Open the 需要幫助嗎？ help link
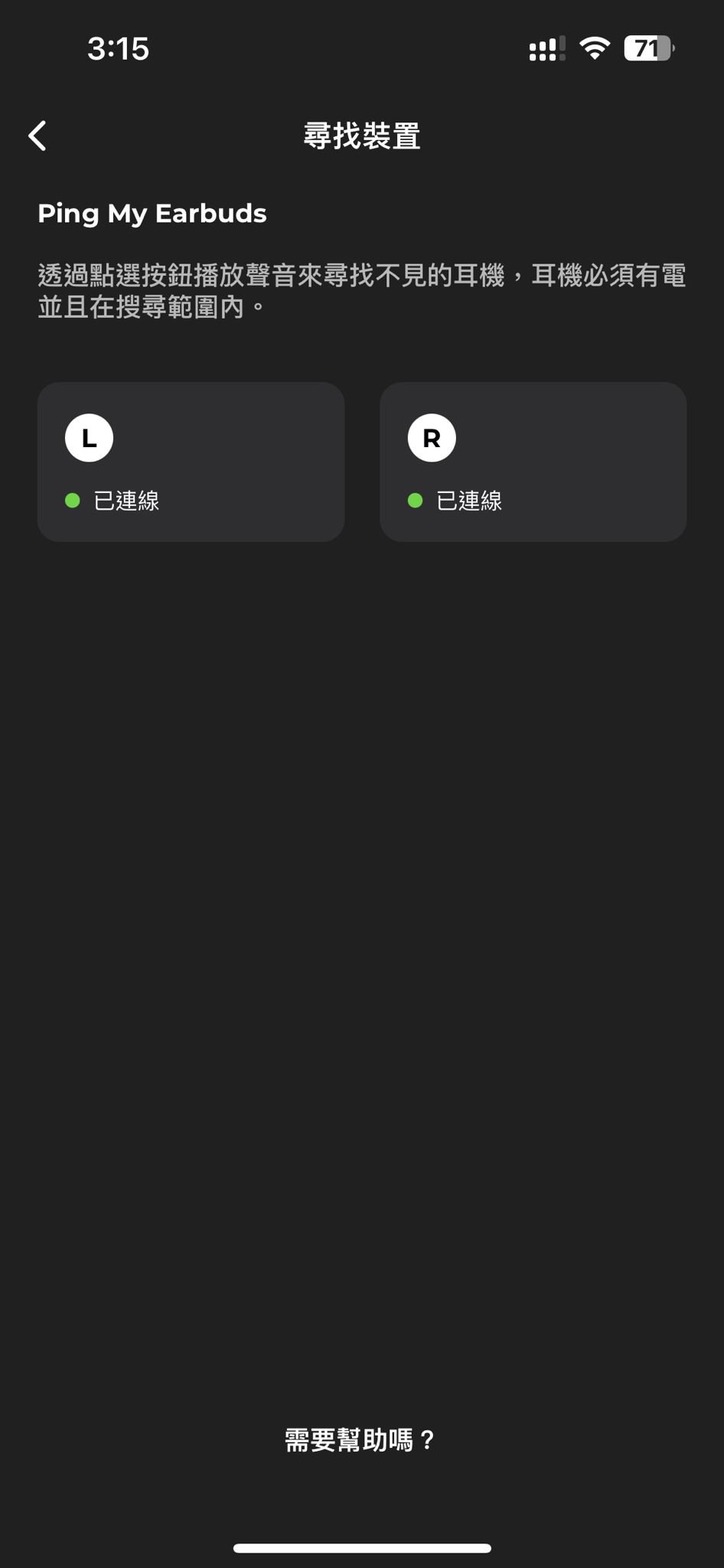724x1568 pixels. pos(361,1440)
